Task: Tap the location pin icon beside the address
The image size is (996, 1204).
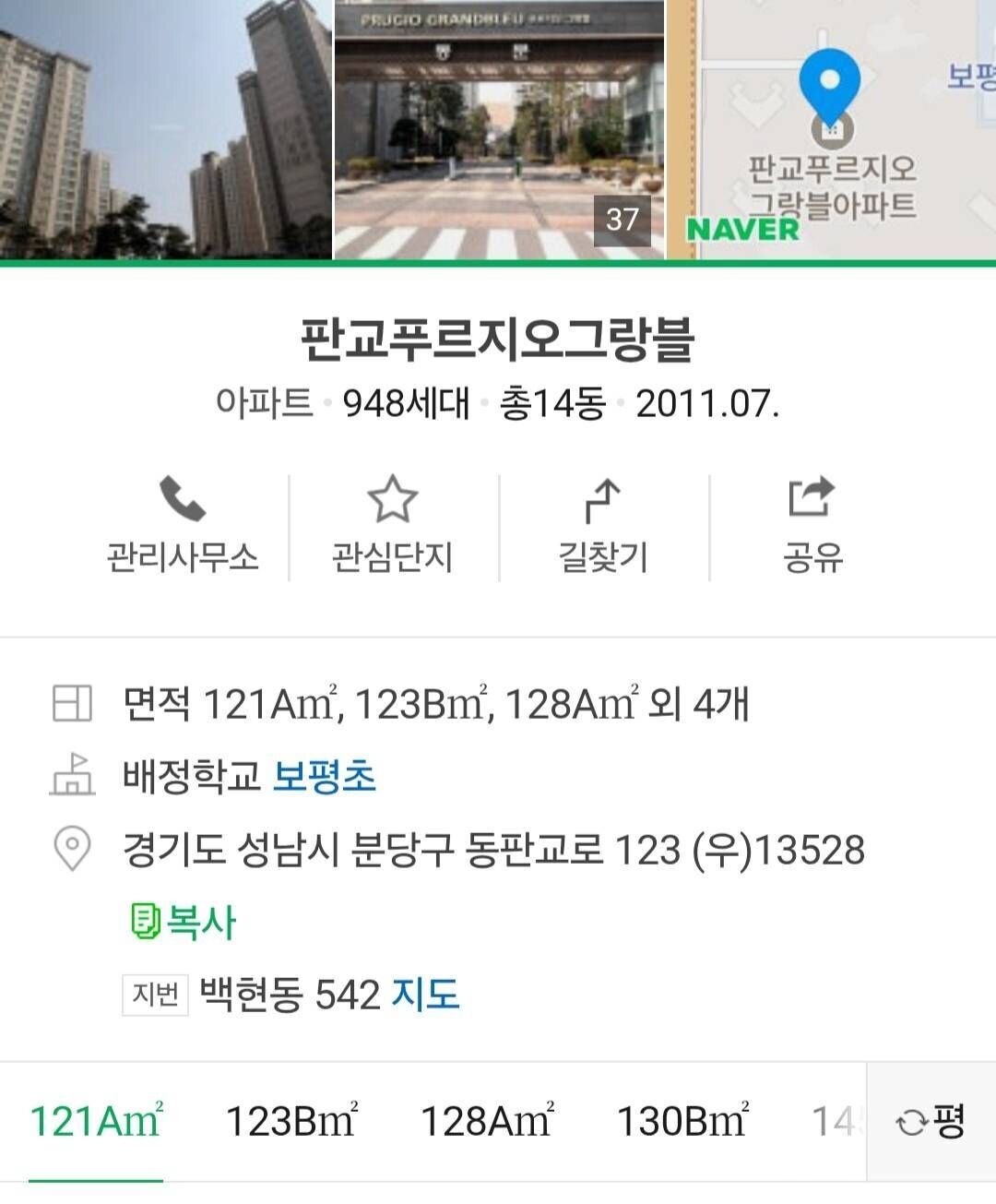Action: click(x=70, y=848)
